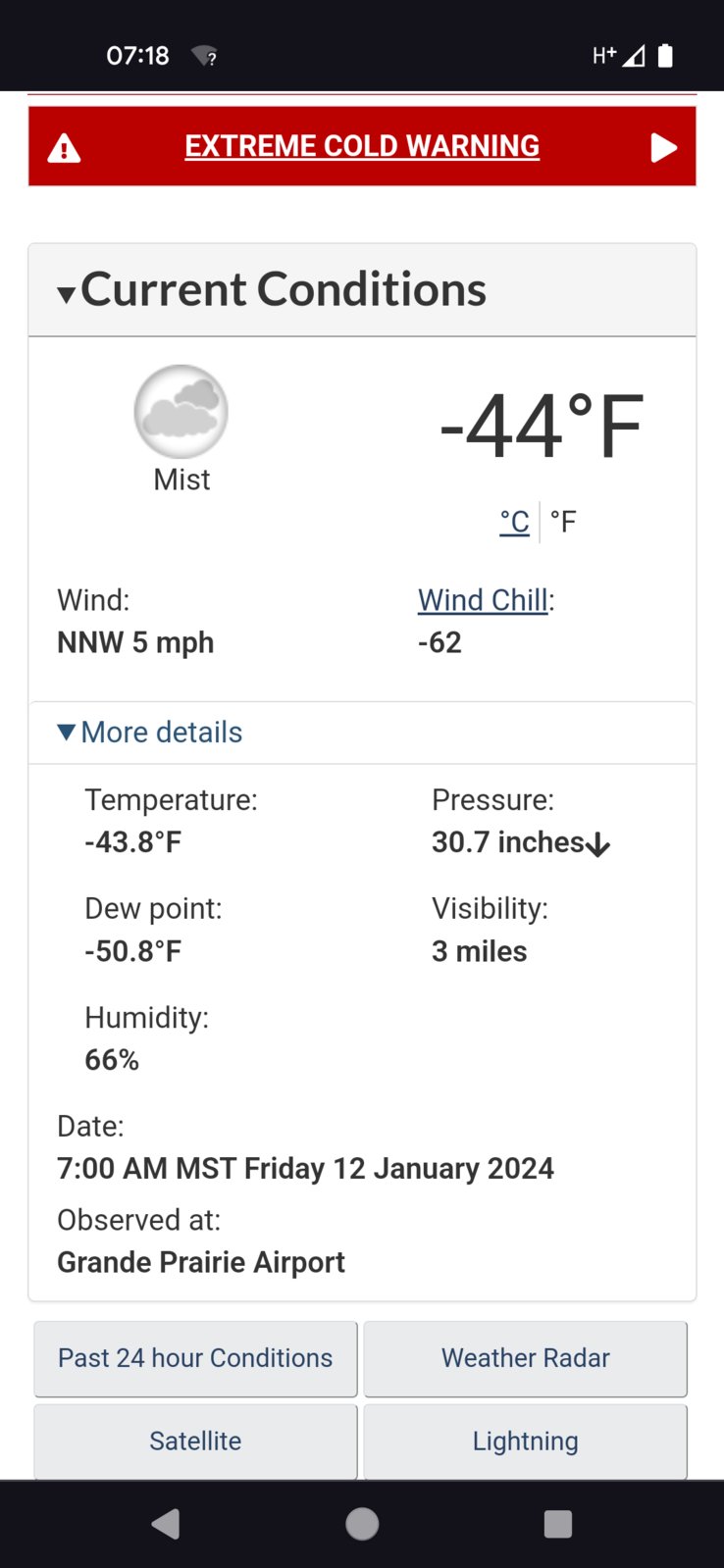Open the Extreme Cold Warning alert

coord(362,146)
